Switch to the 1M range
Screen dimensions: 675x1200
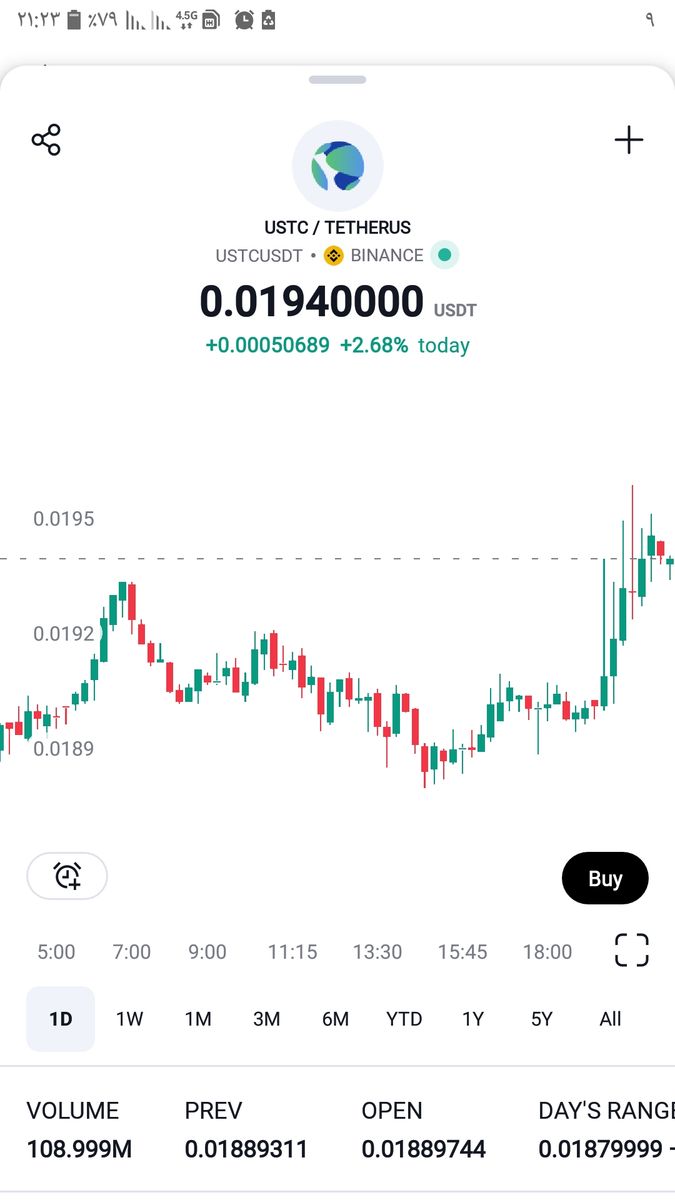tap(198, 1019)
